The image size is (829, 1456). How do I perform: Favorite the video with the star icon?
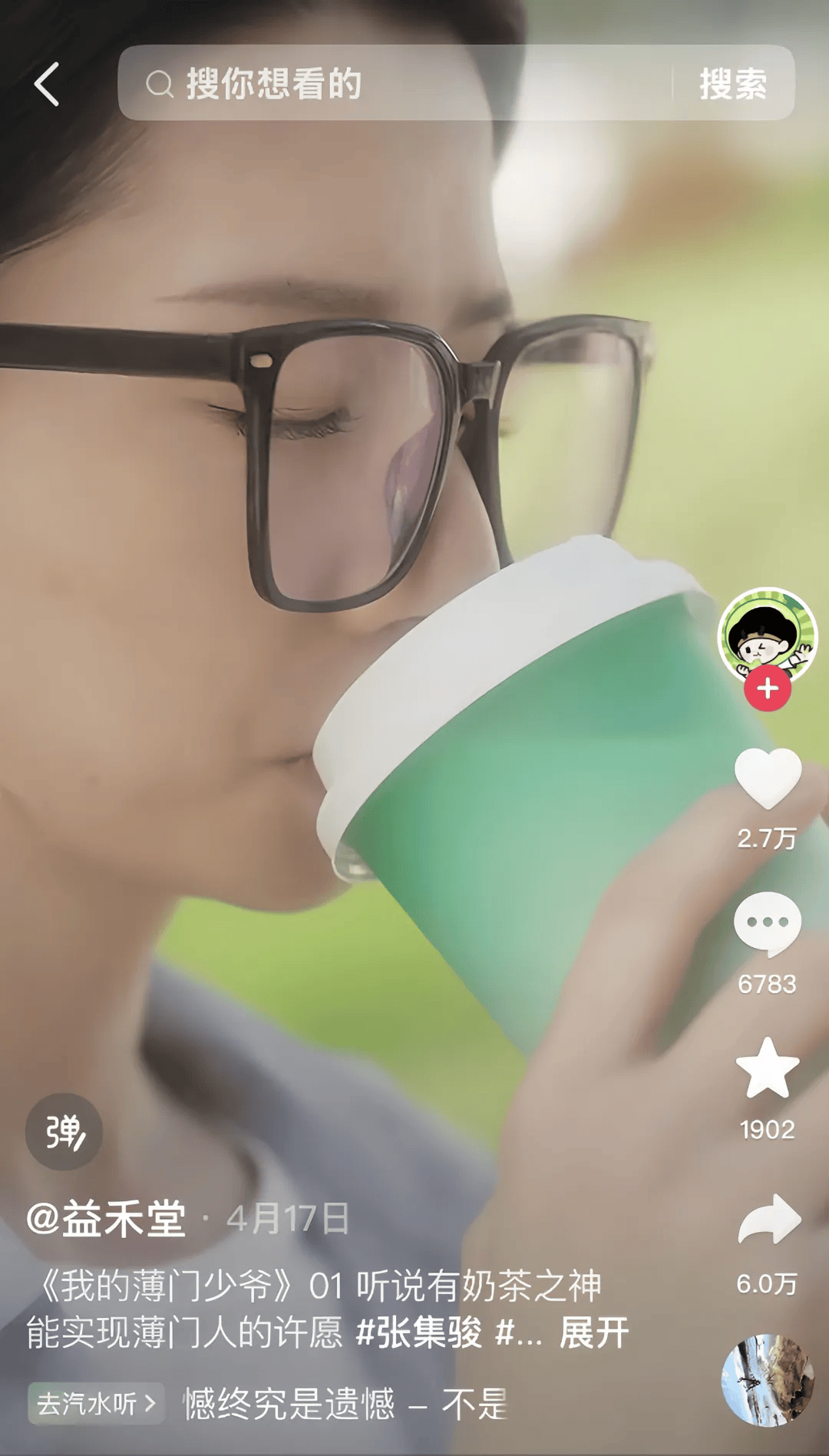coord(767,1068)
